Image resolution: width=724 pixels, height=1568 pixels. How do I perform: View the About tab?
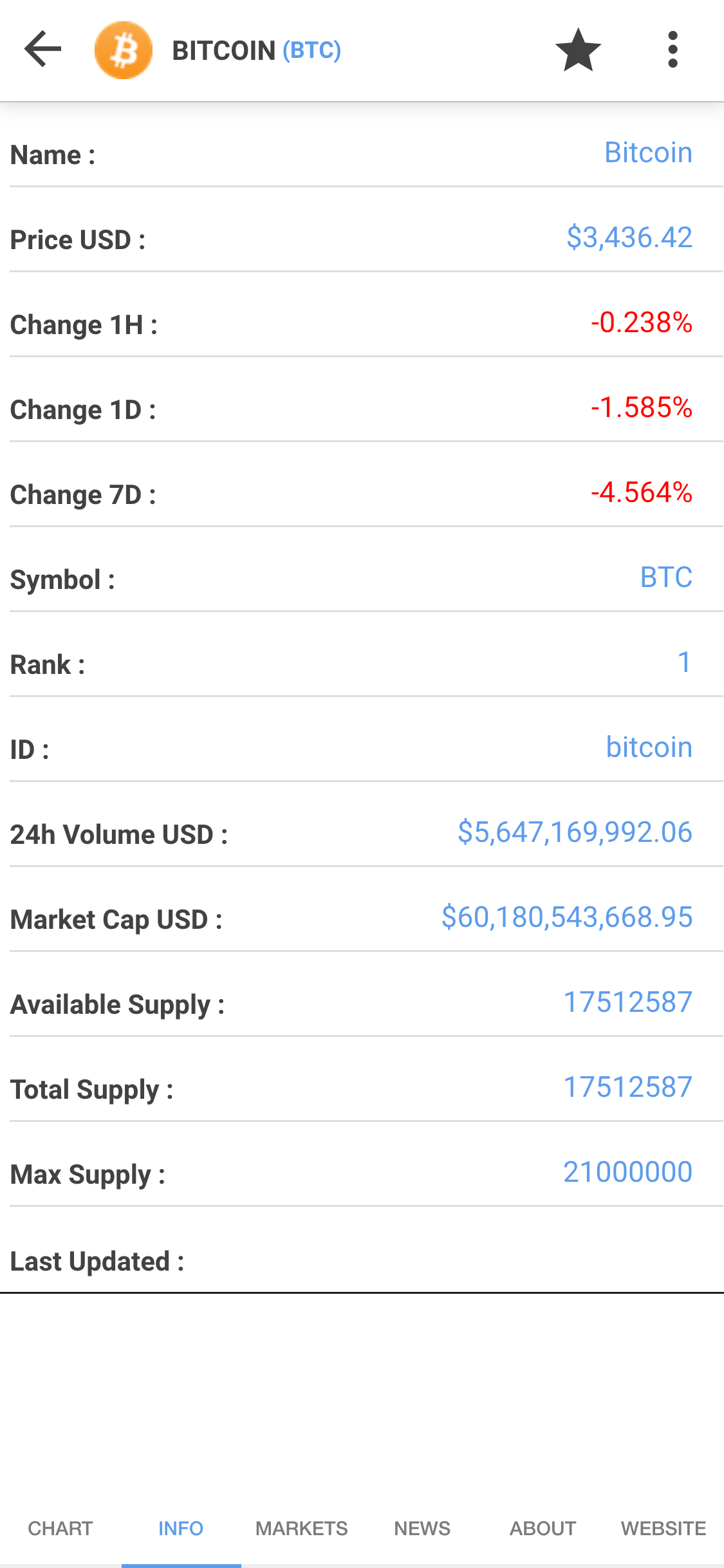pyautogui.click(x=543, y=1528)
